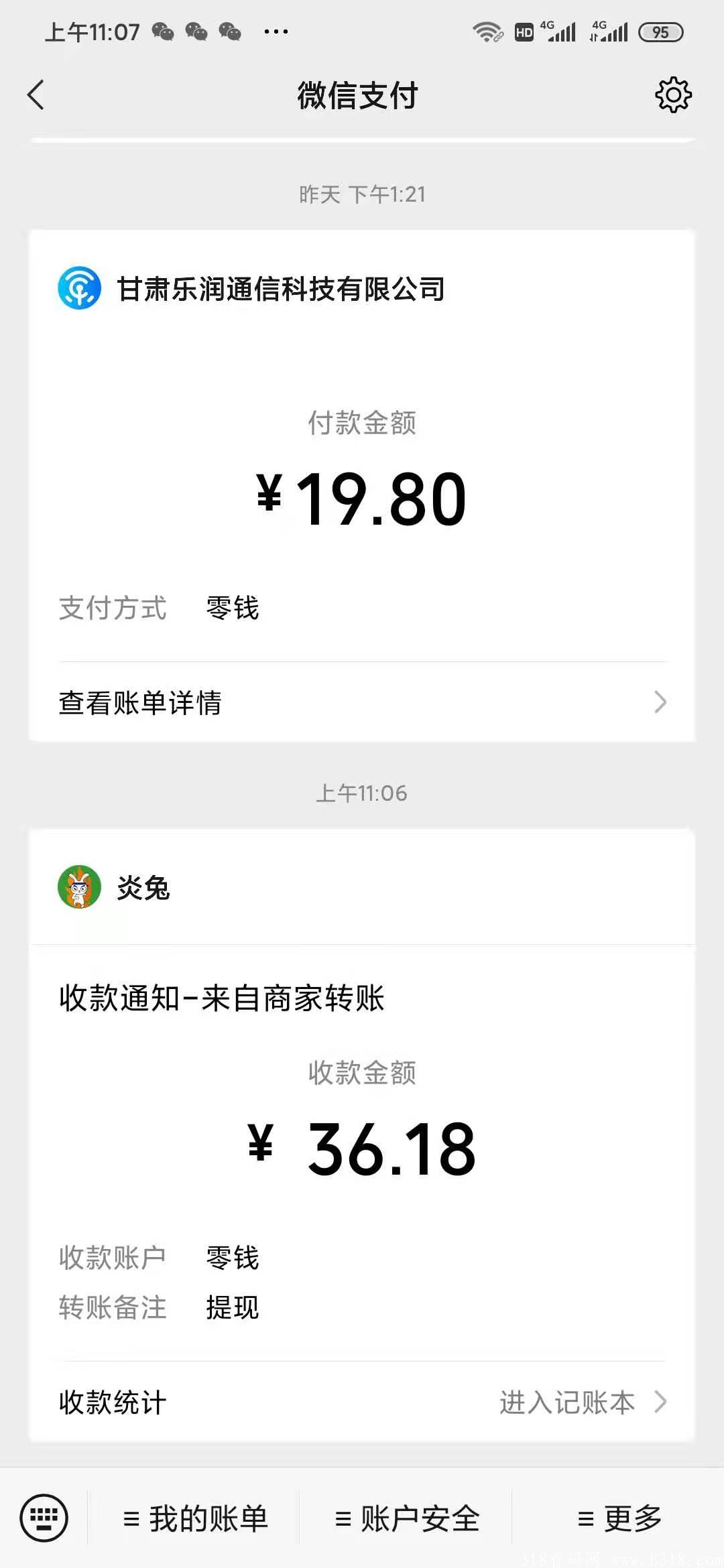This screenshot has height=1568, width=724.
Task: Open 进入记账本 via its arrow
Action: 662,1402
